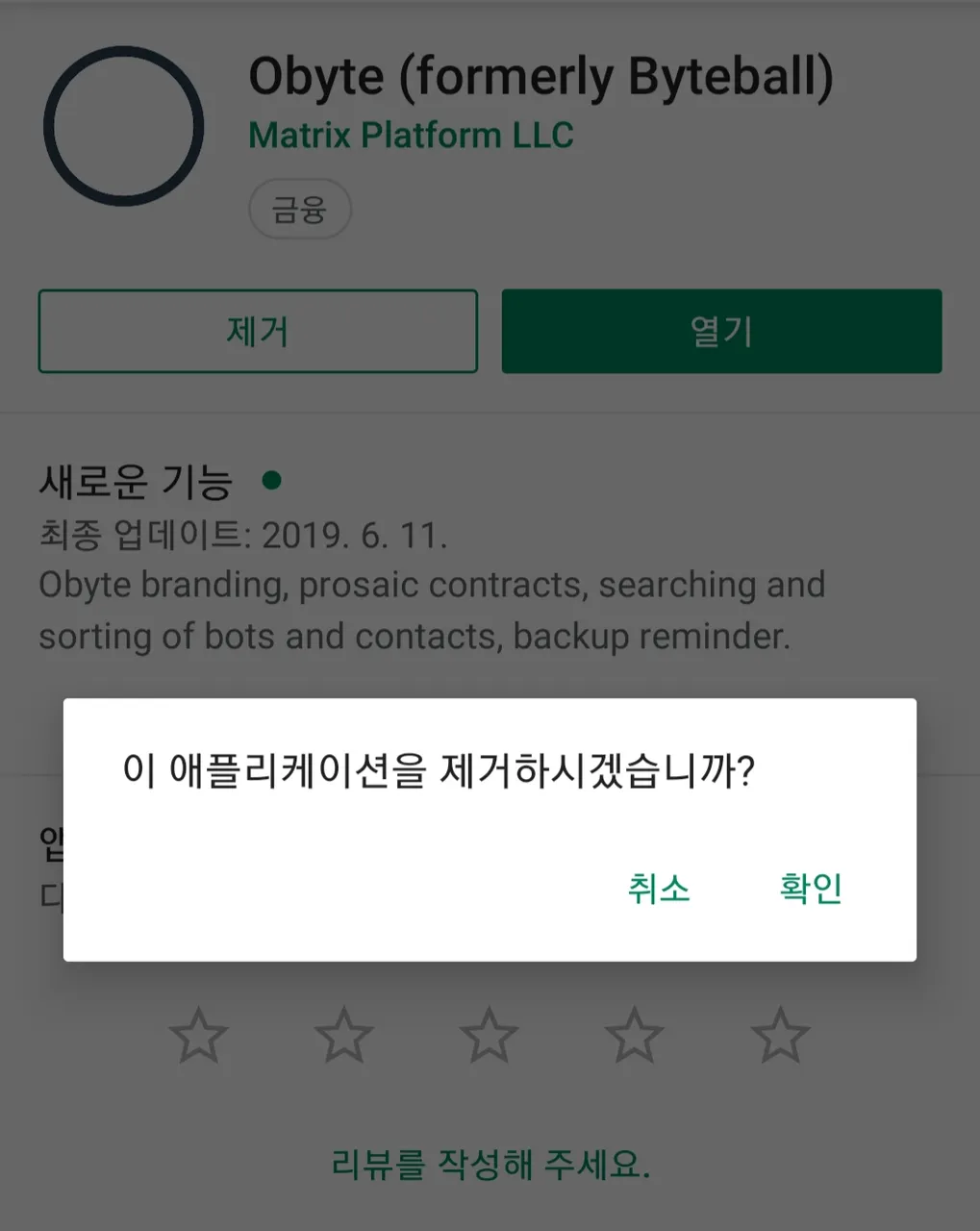Viewport: 980px width, 1231px height.
Task: Tap the 리뷰를 작성해 주세요 review link
Action: (490, 1165)
